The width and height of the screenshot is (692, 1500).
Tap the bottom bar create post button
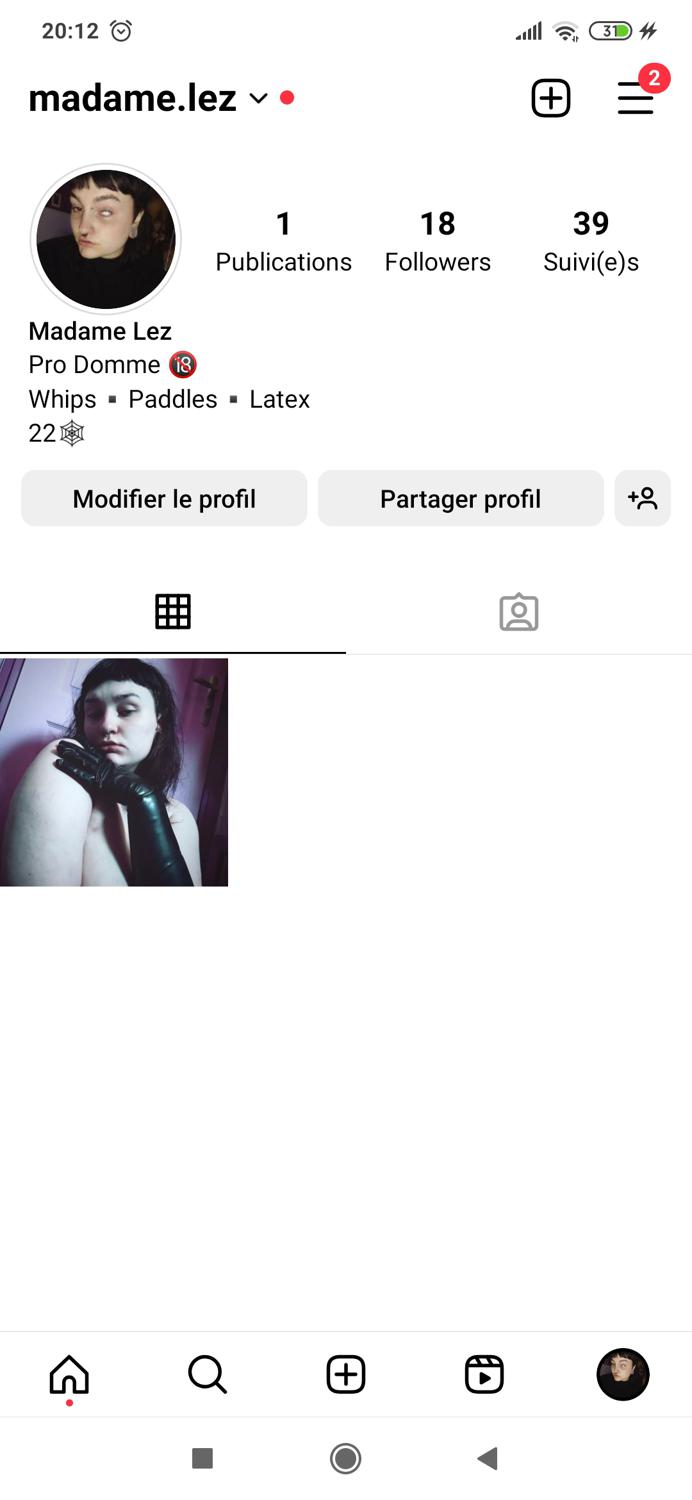[346, 1375]
